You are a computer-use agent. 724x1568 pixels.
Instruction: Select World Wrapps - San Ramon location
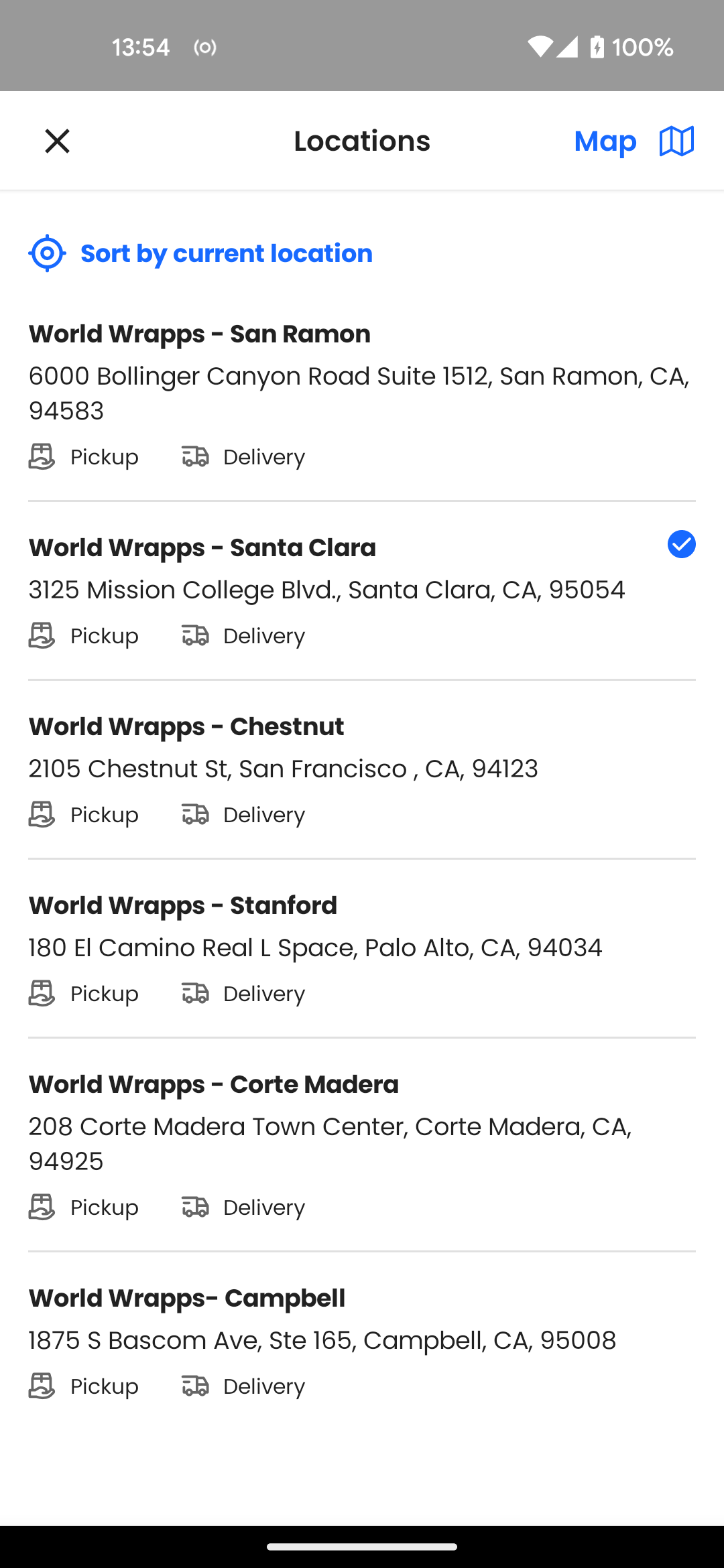coord(362,395)
